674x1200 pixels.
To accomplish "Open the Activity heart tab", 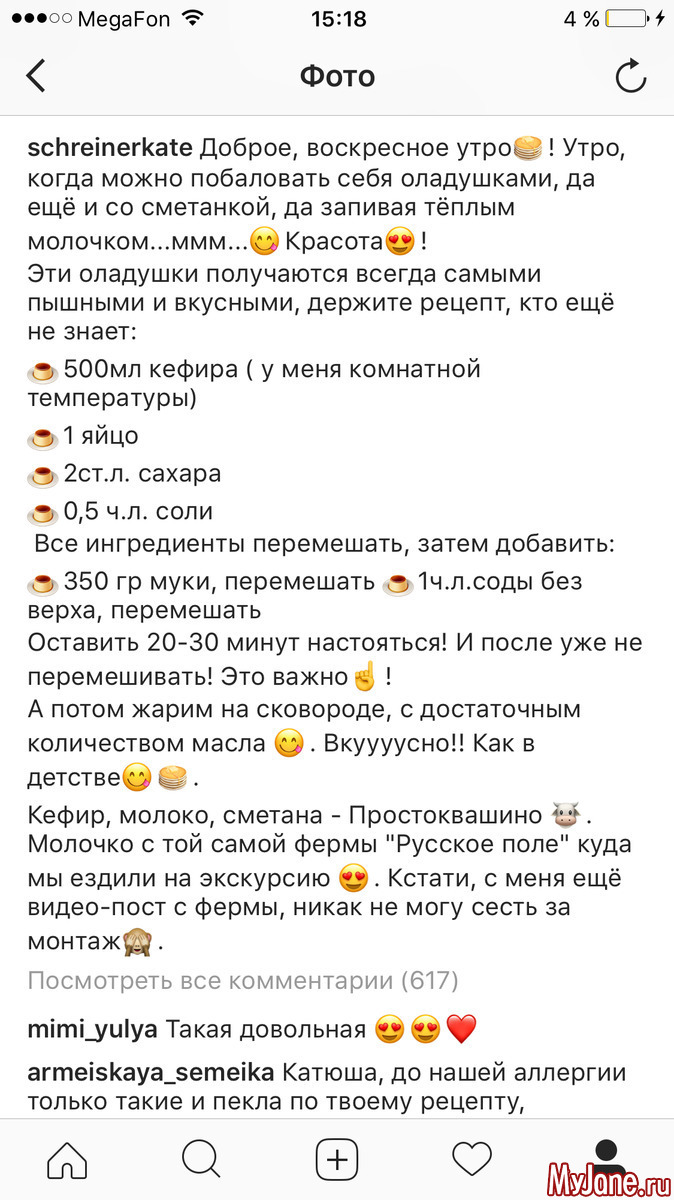I will pyautogui.click(x=471, y=1160).
